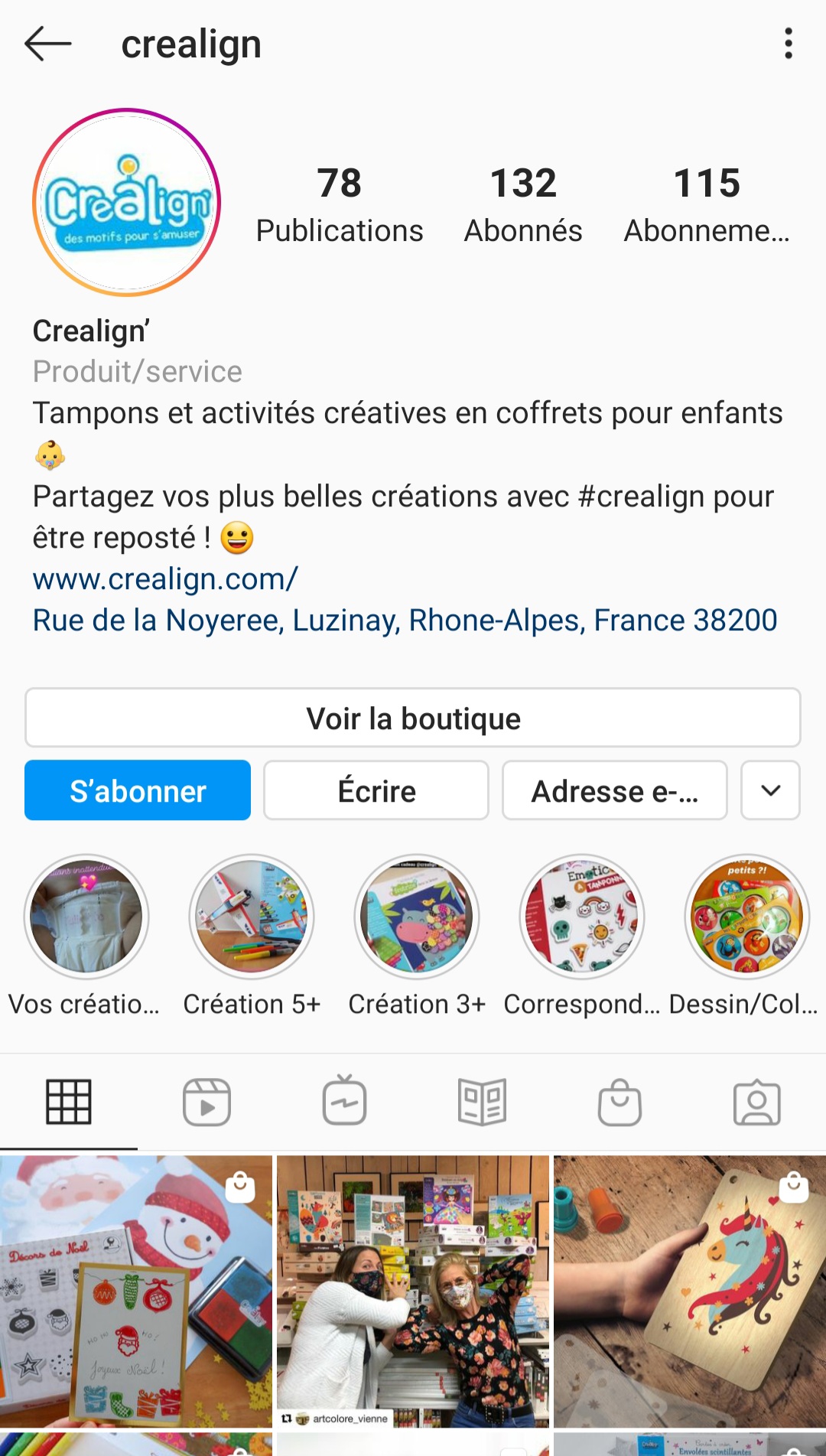Go back using the arrow icon

[x=47, y=44]
